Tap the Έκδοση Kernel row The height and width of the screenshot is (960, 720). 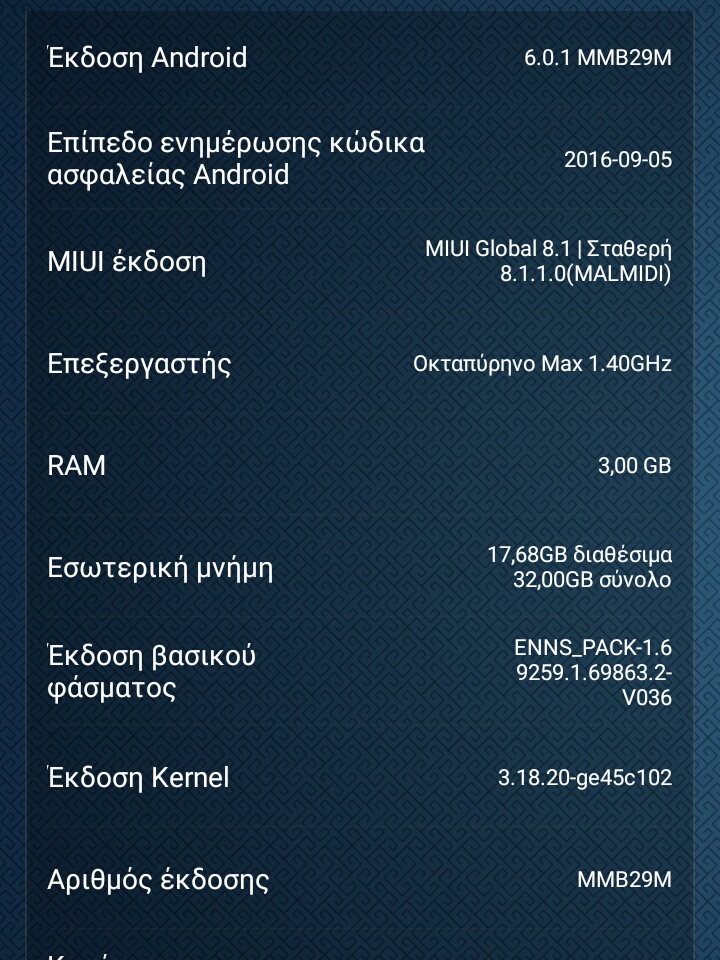360,777
